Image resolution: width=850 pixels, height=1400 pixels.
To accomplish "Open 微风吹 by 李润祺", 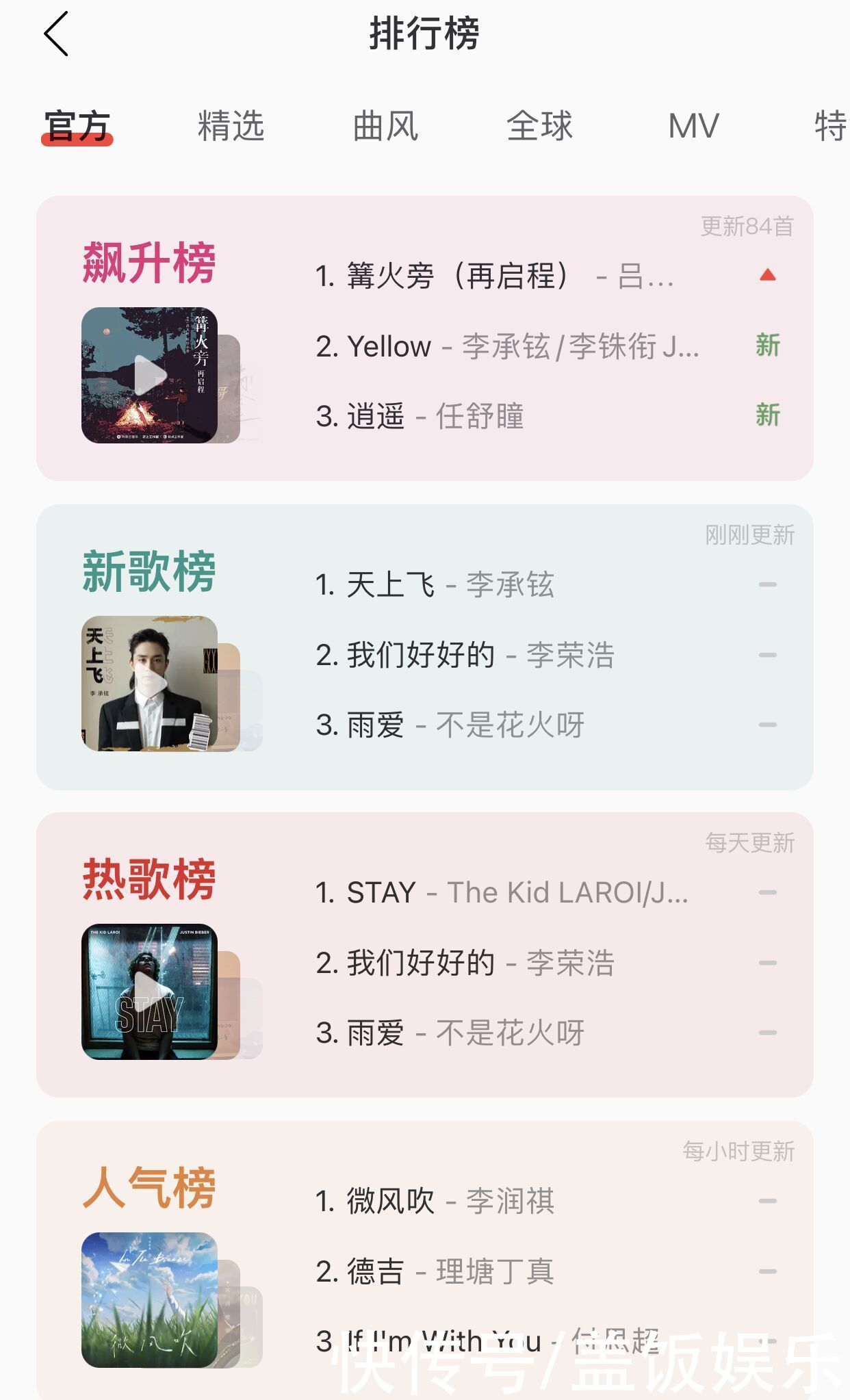I will pyautogui.click(x=435, y=1201).
